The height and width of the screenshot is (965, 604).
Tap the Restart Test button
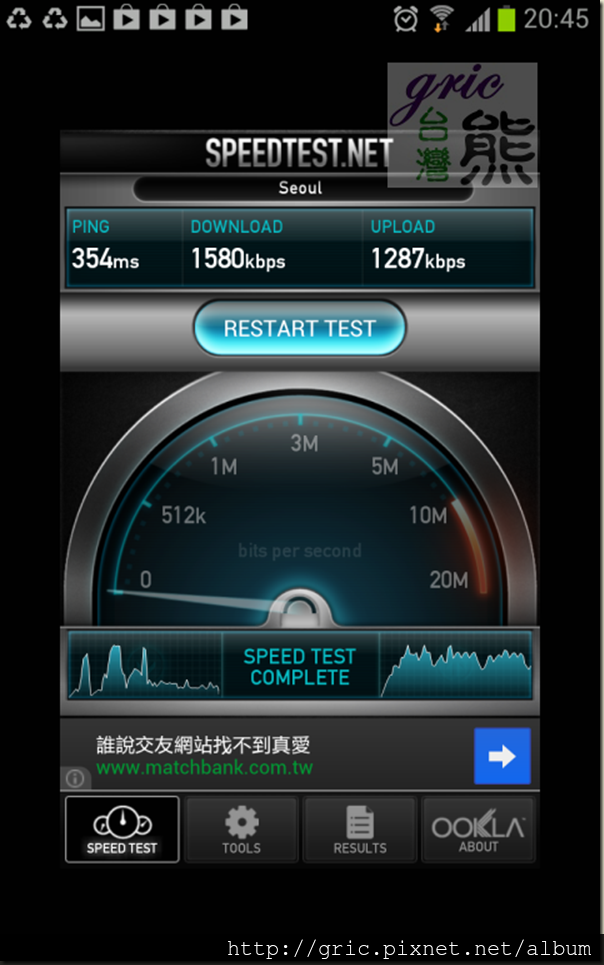[x=299, y=328]
